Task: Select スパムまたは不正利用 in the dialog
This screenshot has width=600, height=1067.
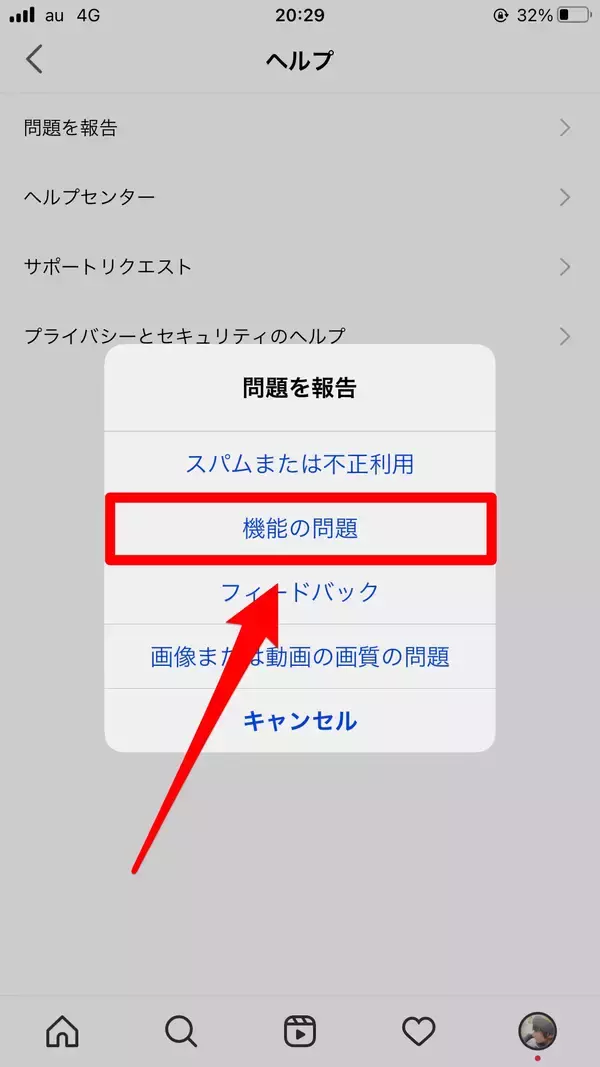Action: point(300,464)
